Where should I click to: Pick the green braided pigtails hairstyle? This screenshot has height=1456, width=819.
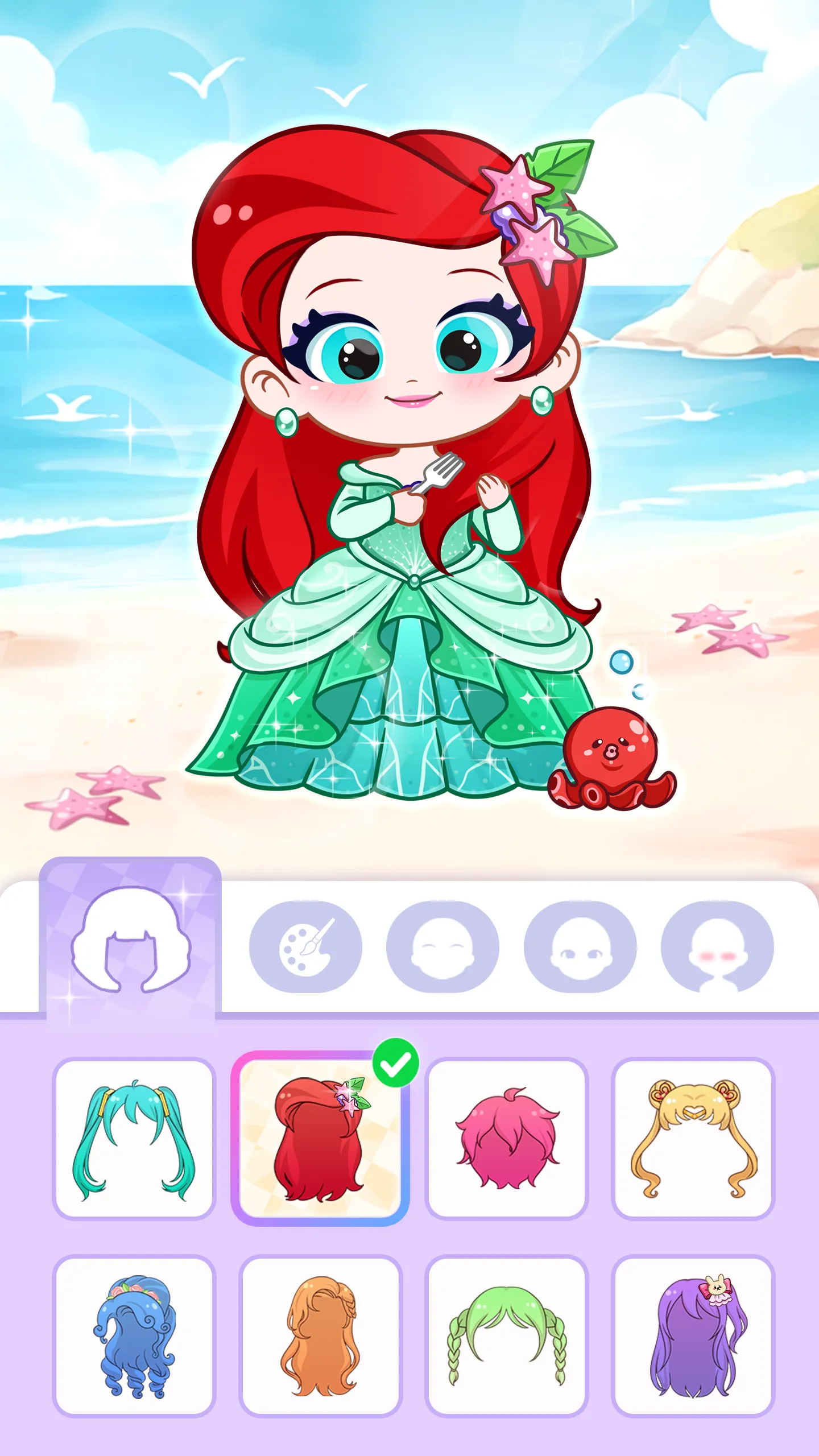pyautogui.click(x=507, y=1336)
